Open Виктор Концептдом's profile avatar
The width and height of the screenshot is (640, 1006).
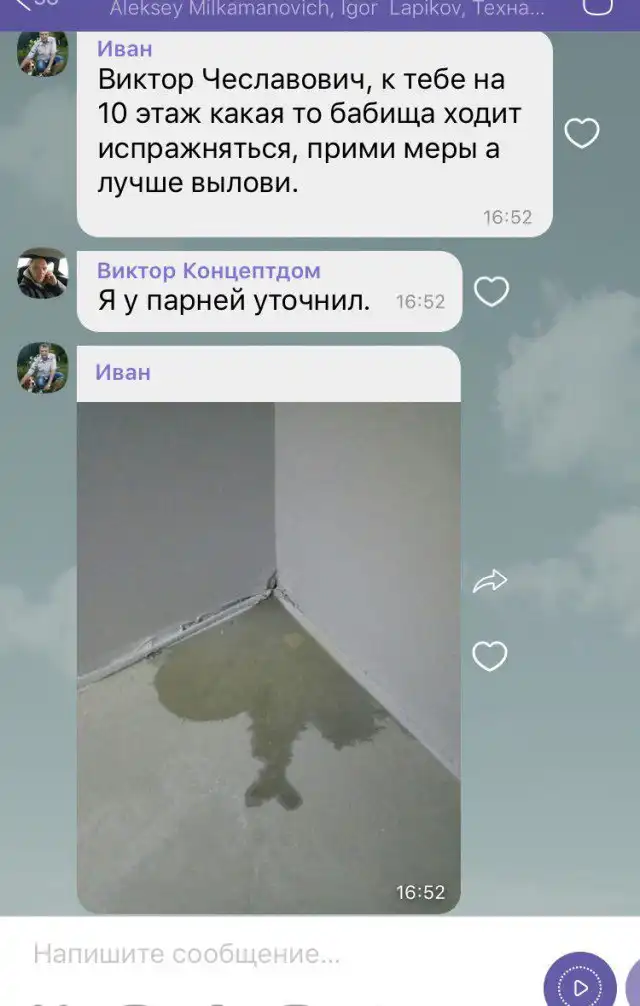pos(42,273)
